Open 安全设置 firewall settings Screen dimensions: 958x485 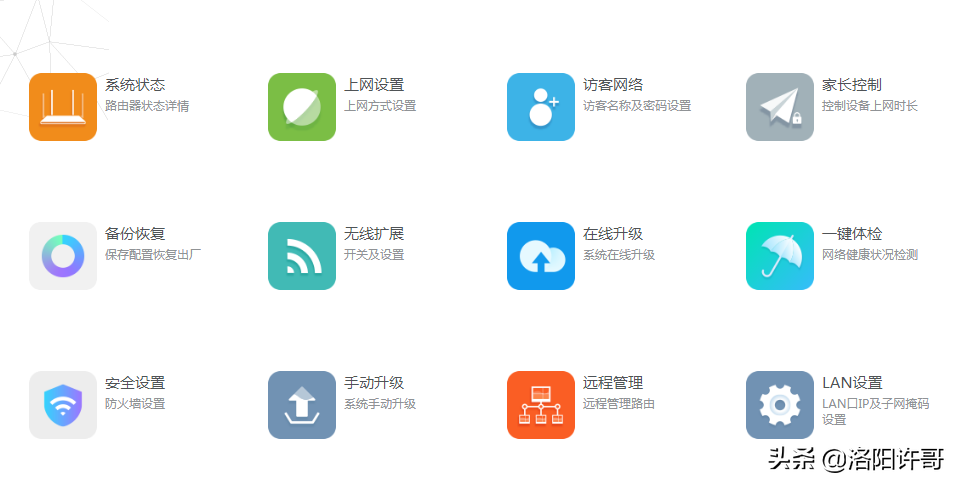pos(63,405)
